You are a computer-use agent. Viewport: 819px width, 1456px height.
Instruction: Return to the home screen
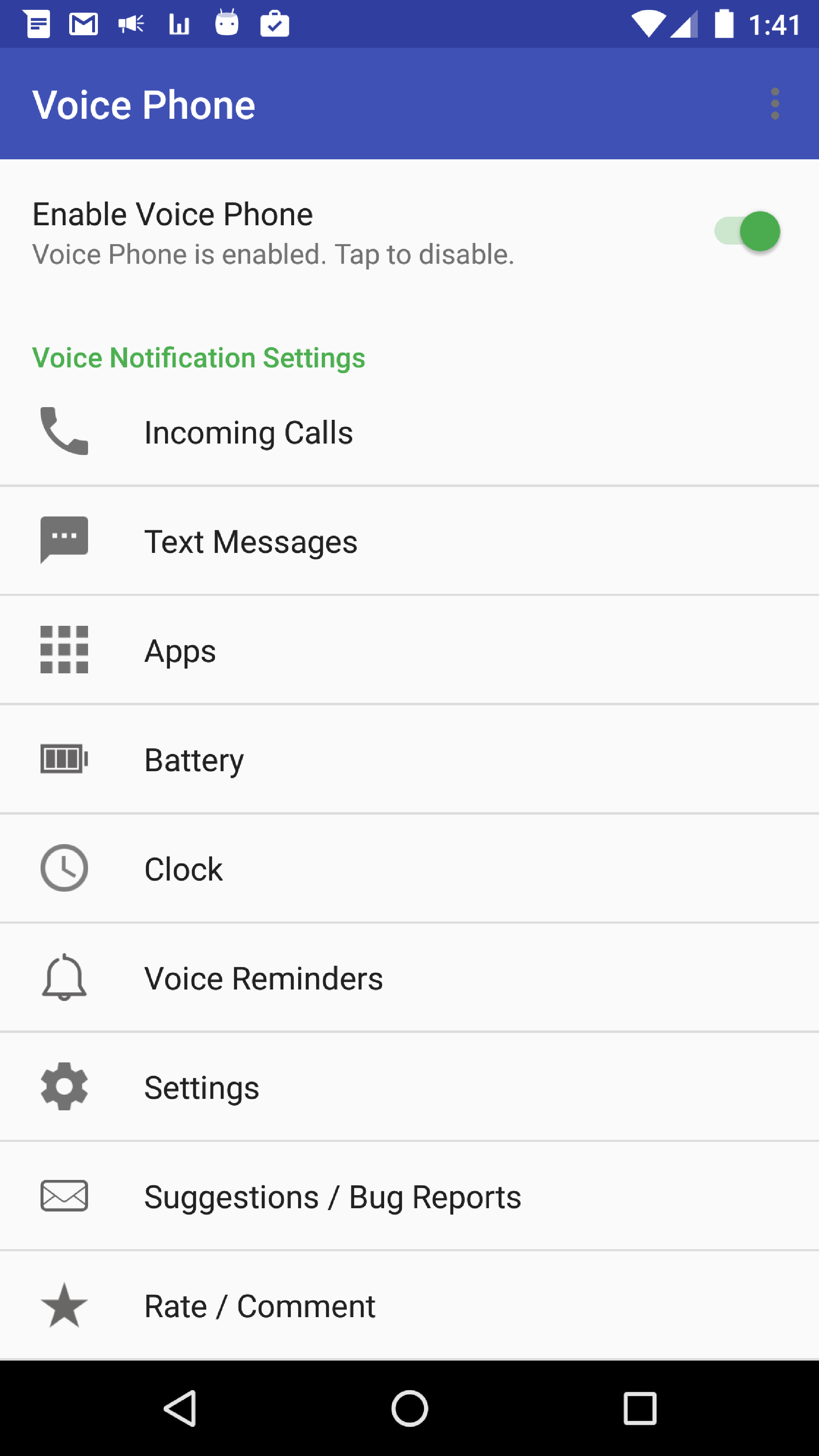(x=409, y=1408)
